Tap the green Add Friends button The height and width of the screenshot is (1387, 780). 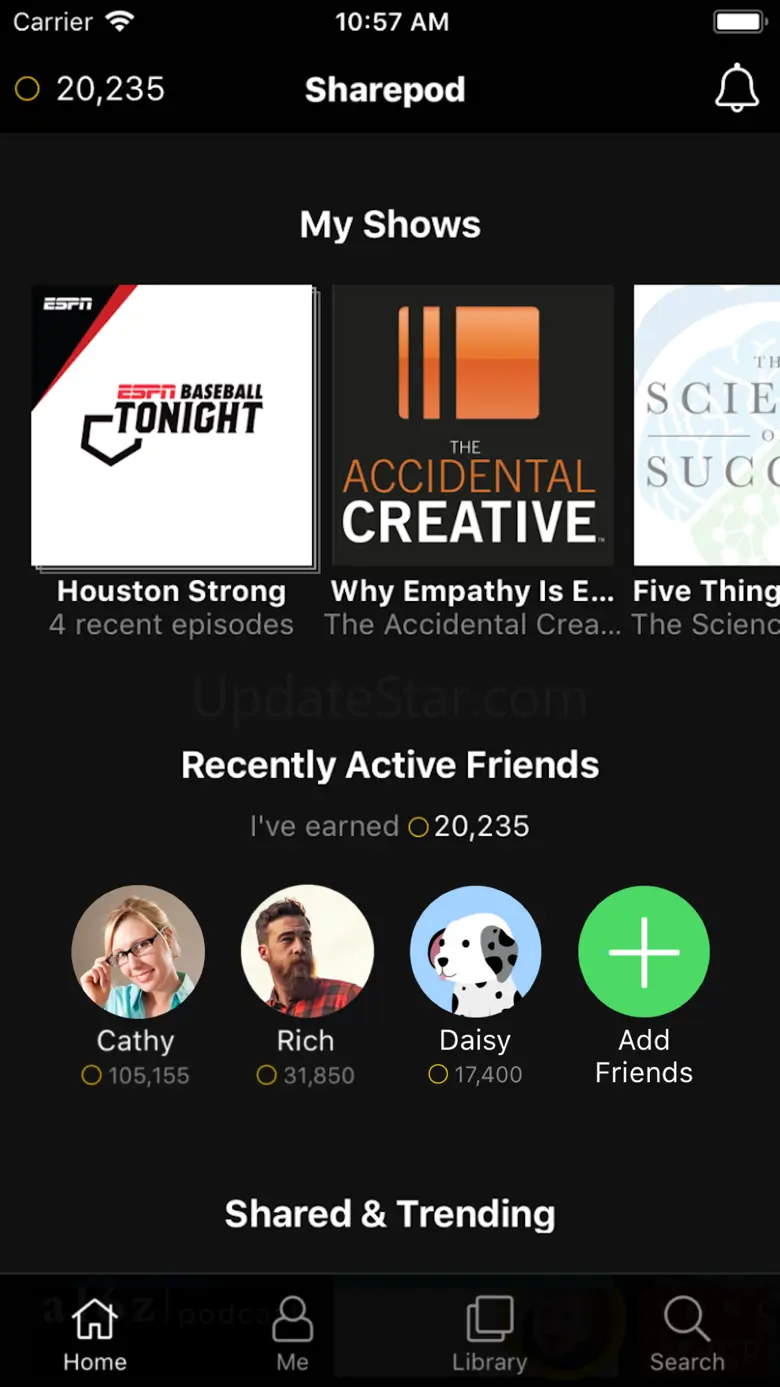coord(644,952)
